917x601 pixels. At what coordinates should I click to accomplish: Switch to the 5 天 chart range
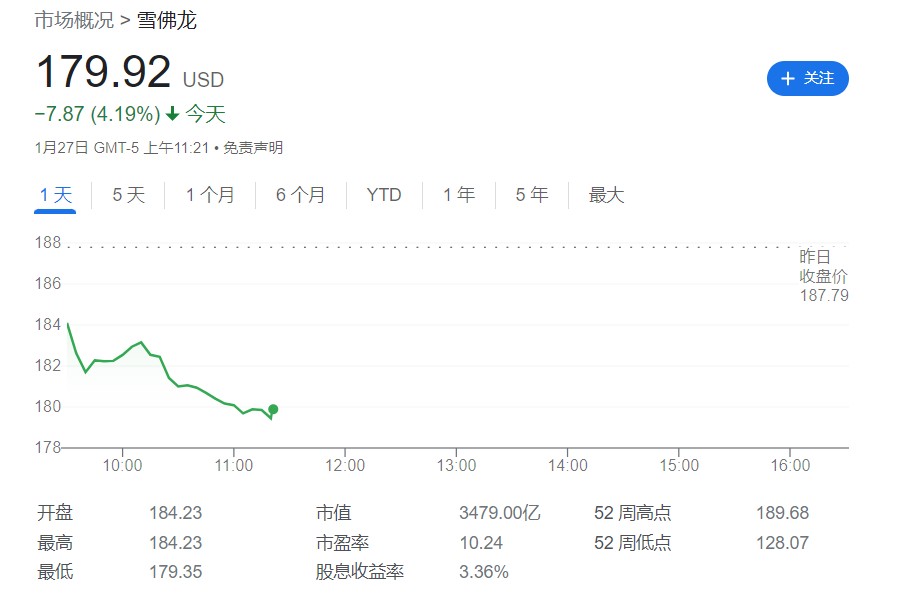tap(128, 195)
